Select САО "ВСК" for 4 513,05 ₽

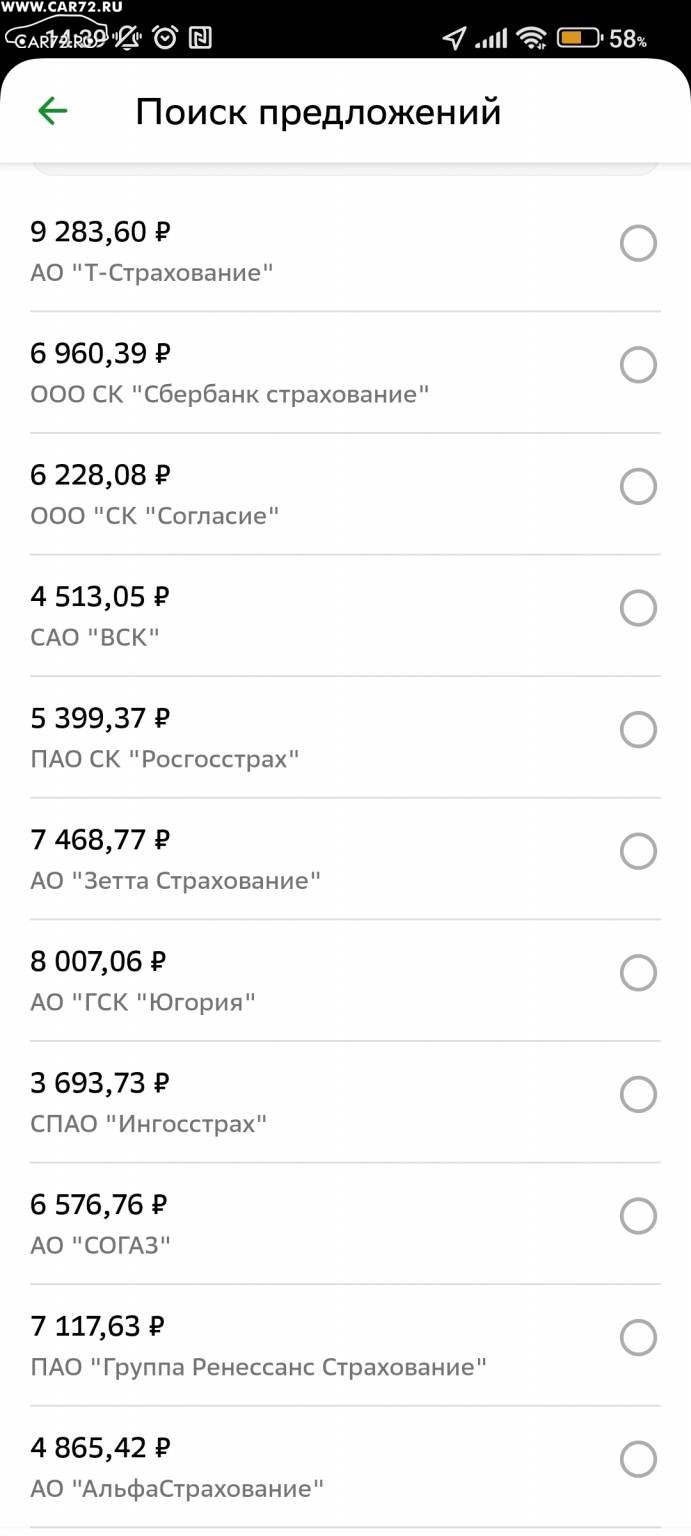[x=638, y=608]
